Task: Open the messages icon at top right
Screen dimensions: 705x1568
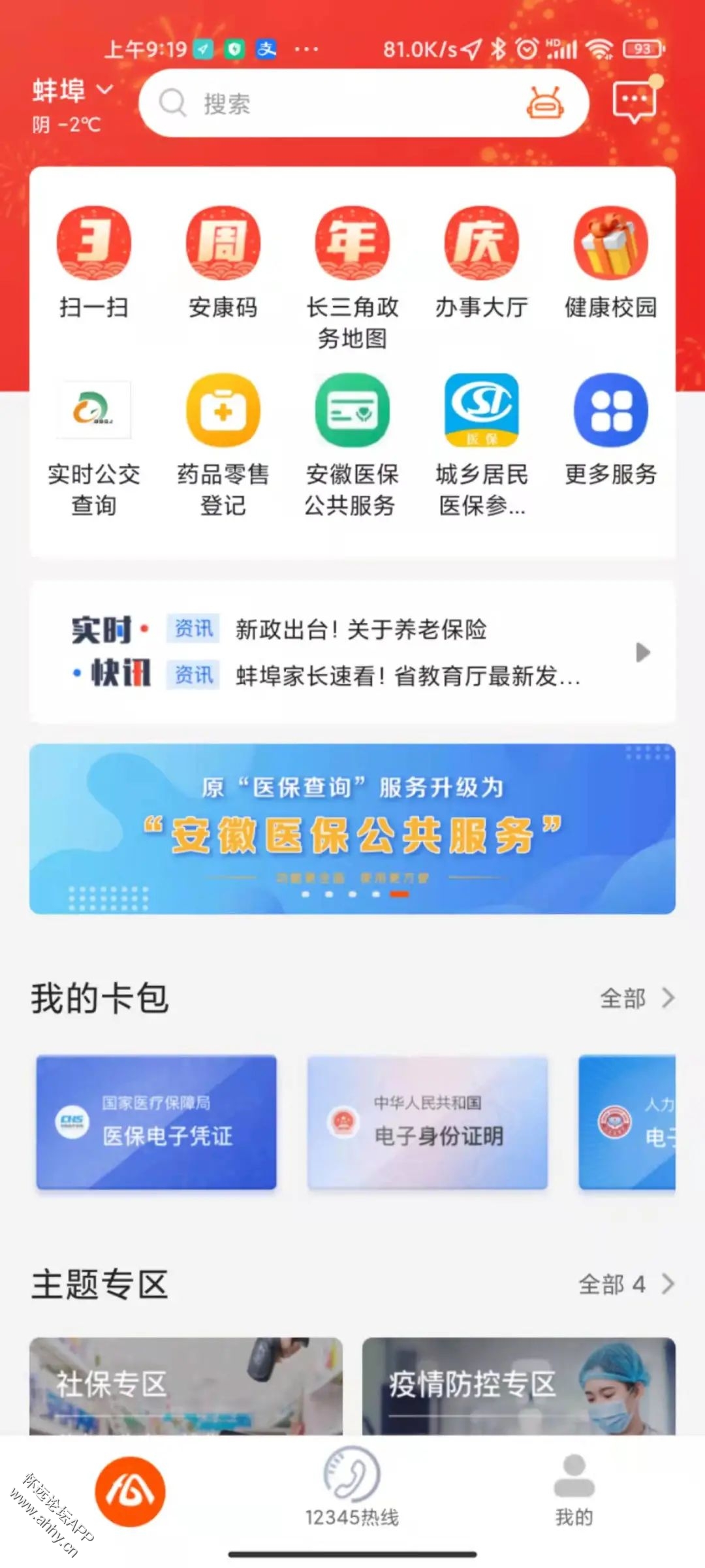Action: pos(634,101)
